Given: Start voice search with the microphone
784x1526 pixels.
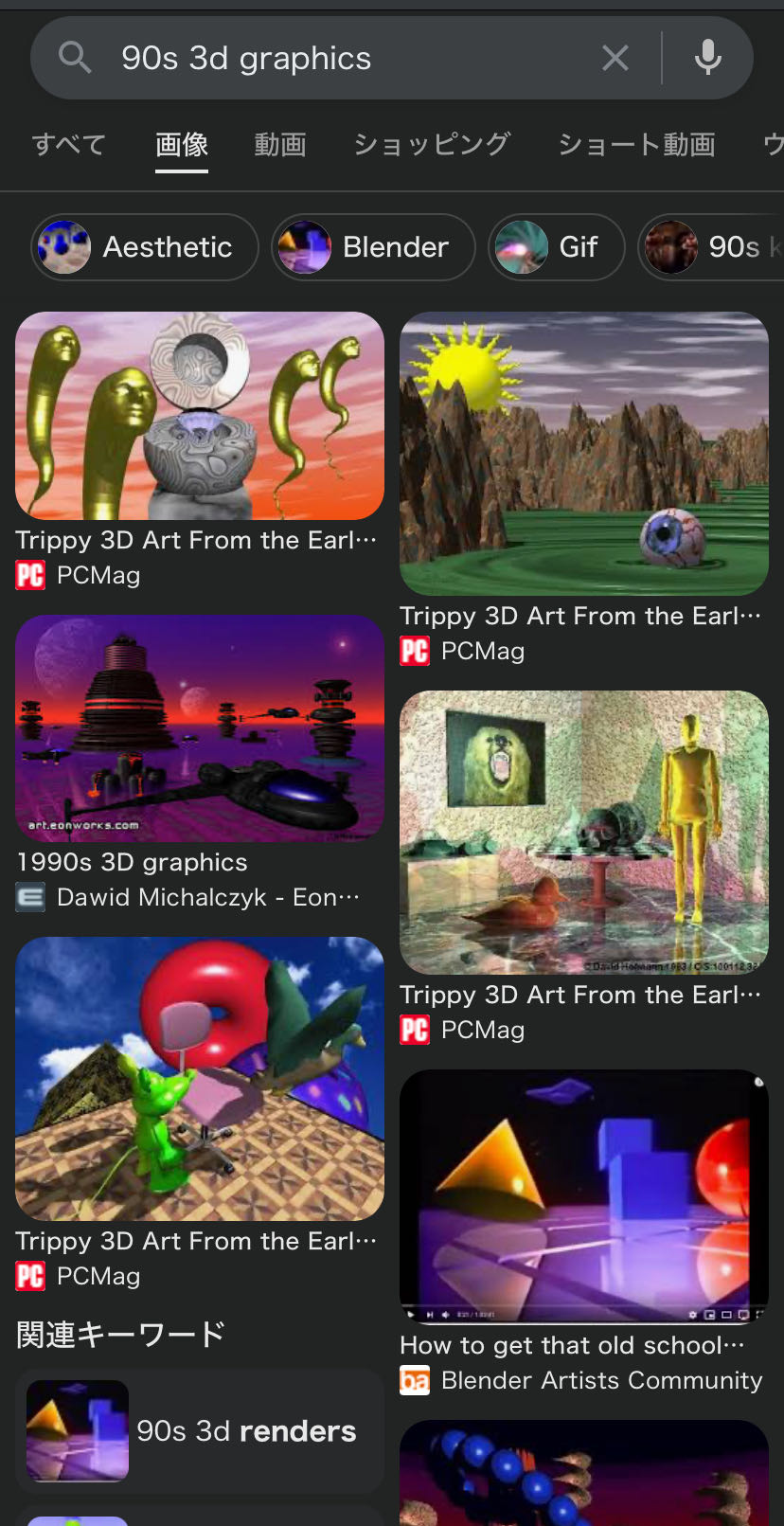Looking at the screenshot, I should (707, 59).
